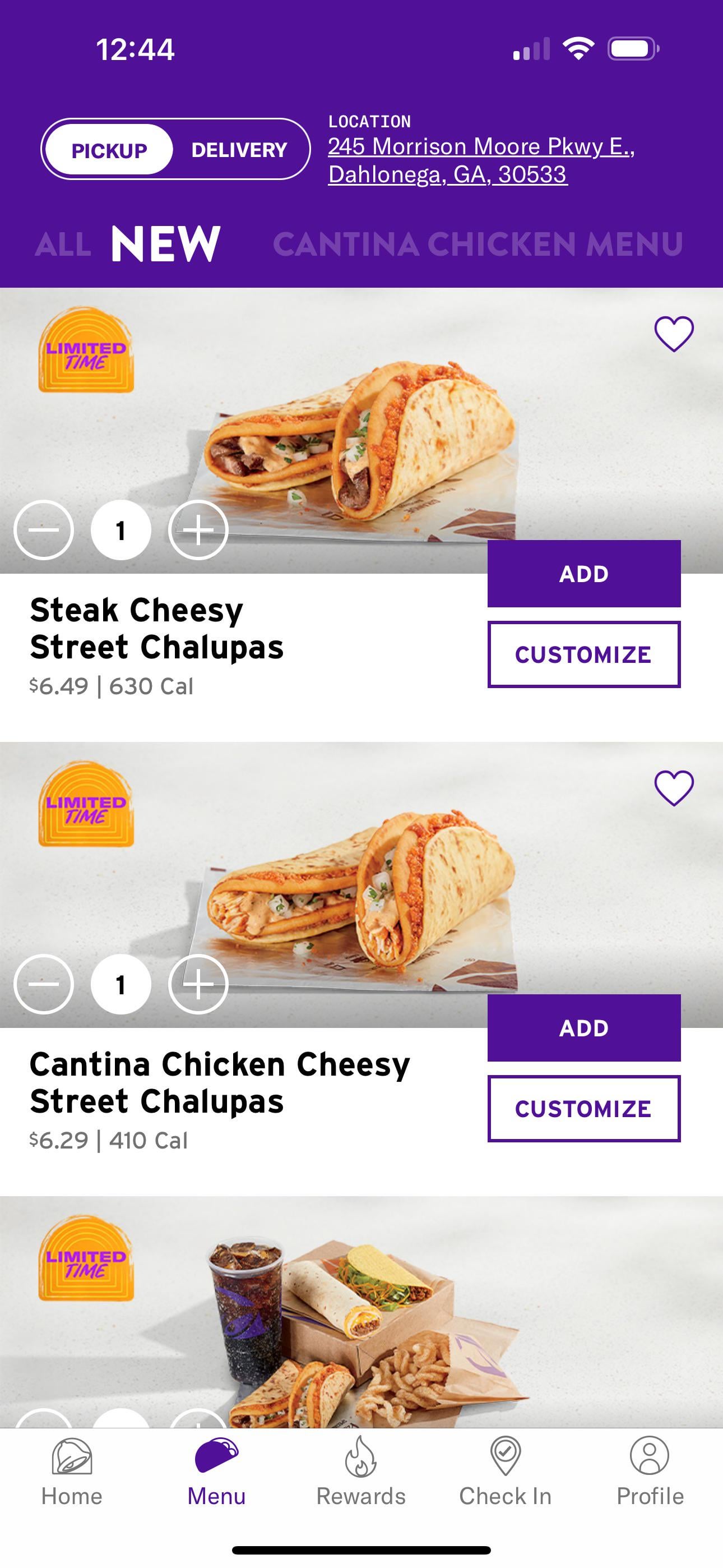Decrease quantity of Cantina Chicken Chalupas
This screenshot has width=723, height=1568.
[x=44, y=984]
